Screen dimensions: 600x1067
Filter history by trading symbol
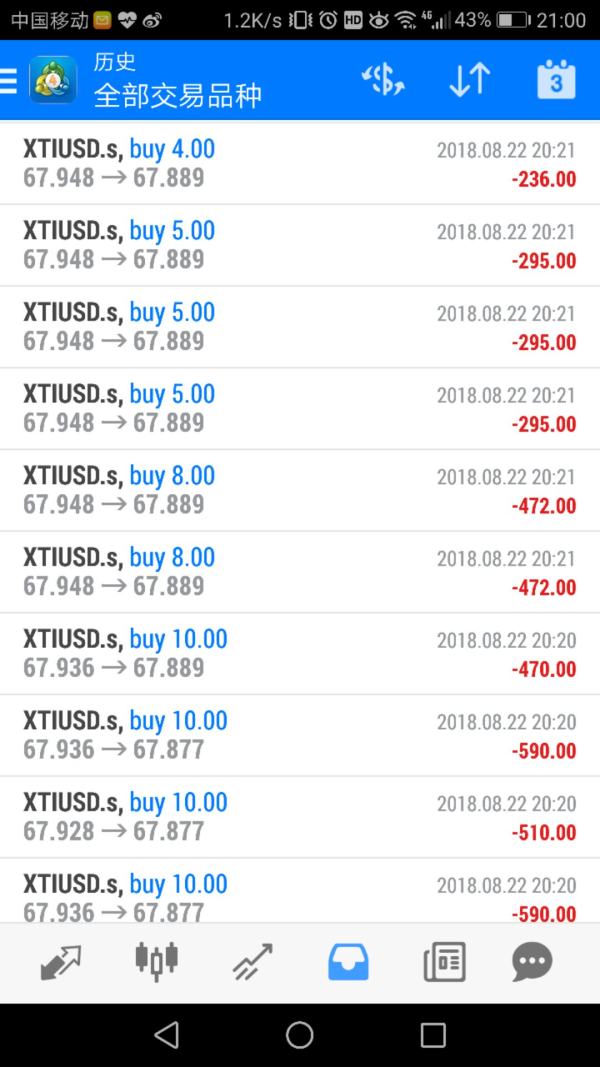(382, 81)
